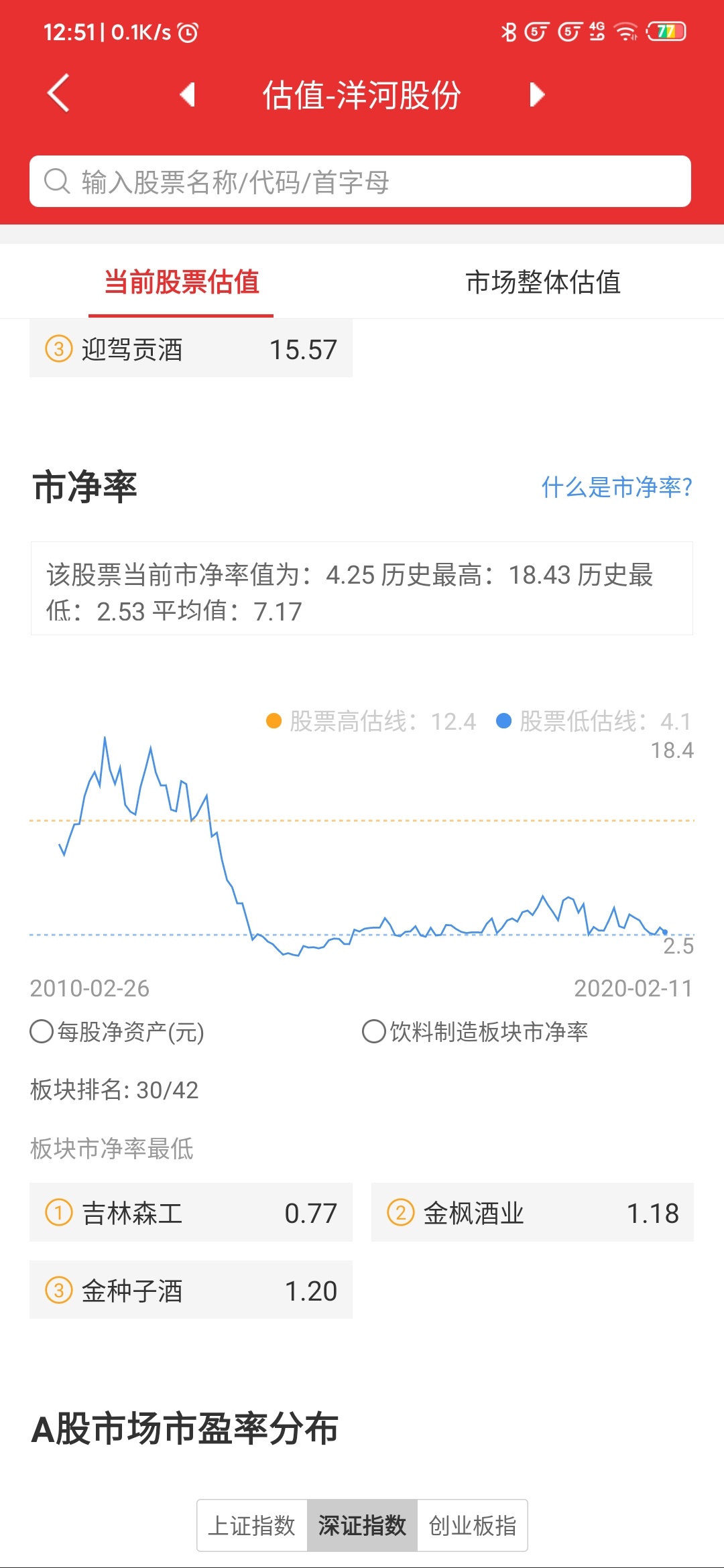Open the 金枫酒业 stock card
Screen dimensions: 724x1568
[532, 1213]
